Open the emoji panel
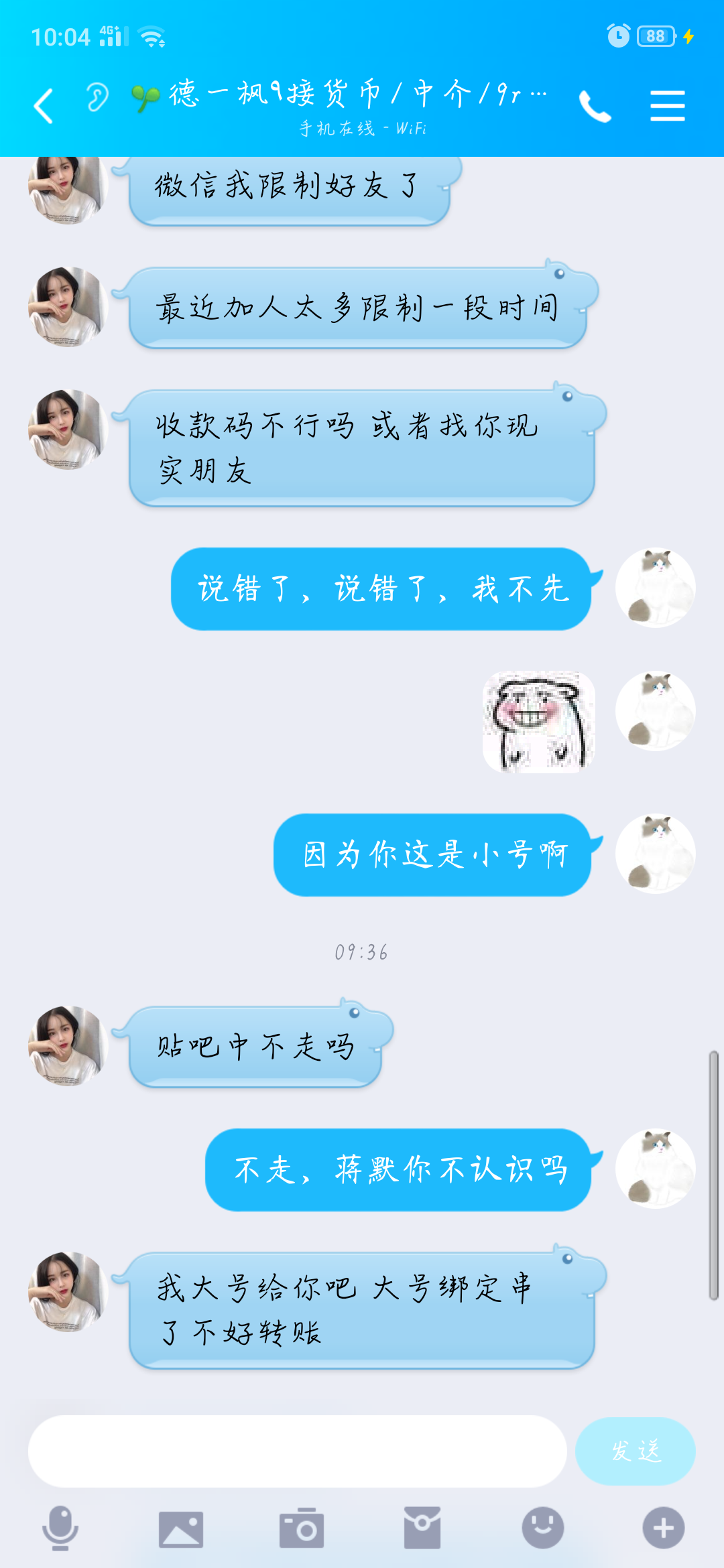 click(542, 1528)
